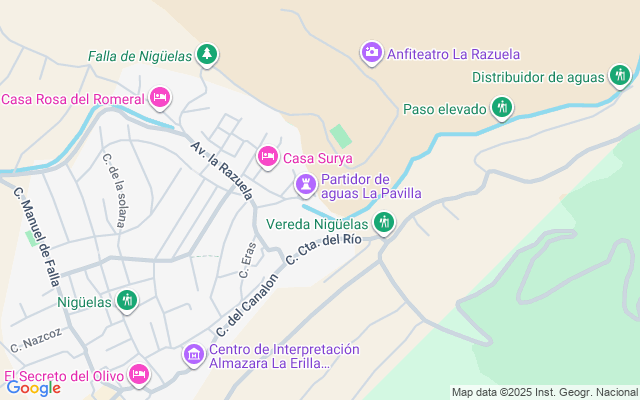The height and width of the screenshot is (400, 640).
Task: Open the Google logo link
Action: (33, 388)
